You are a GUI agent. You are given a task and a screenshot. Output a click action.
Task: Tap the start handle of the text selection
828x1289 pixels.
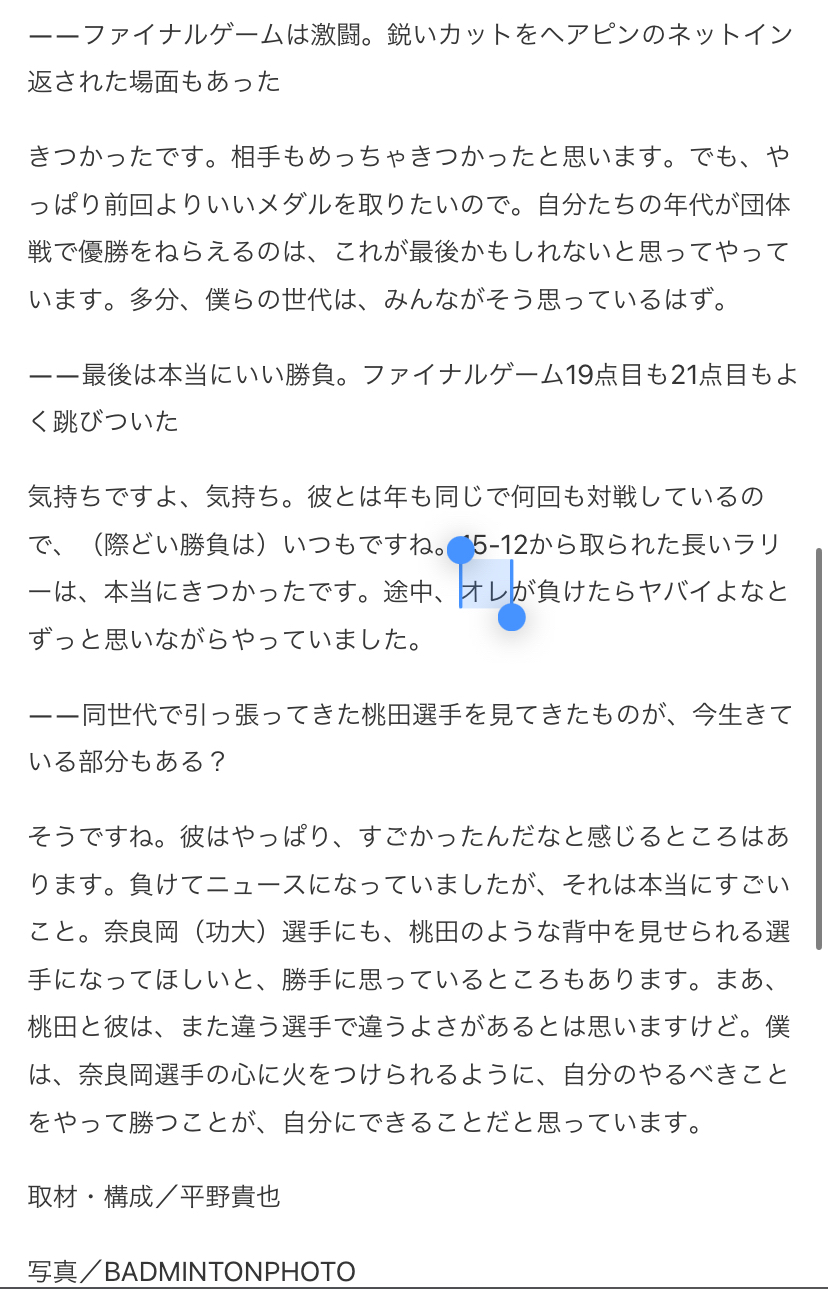pos(460,551)
